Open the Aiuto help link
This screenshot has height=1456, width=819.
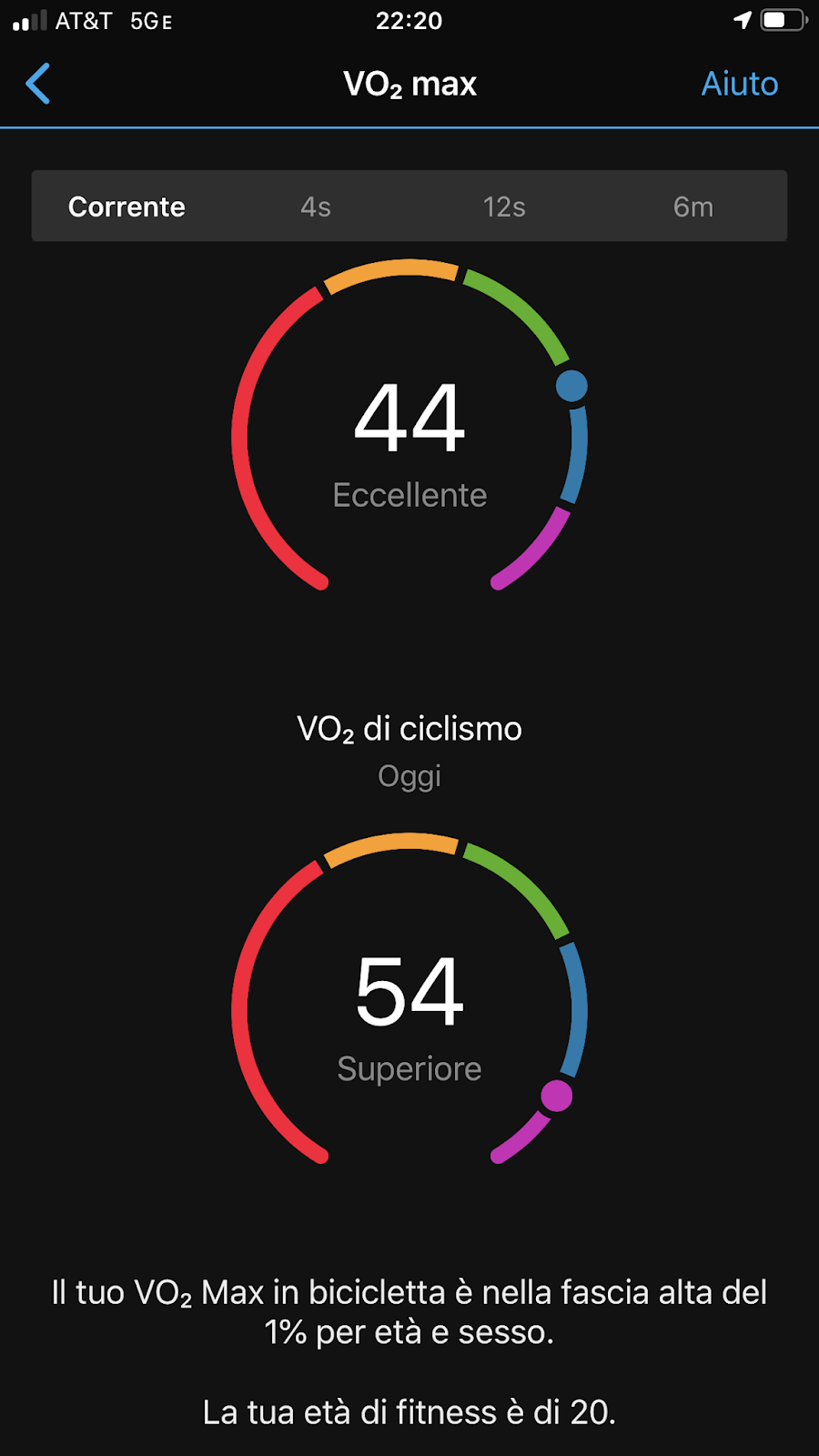[x=739, y=84]
